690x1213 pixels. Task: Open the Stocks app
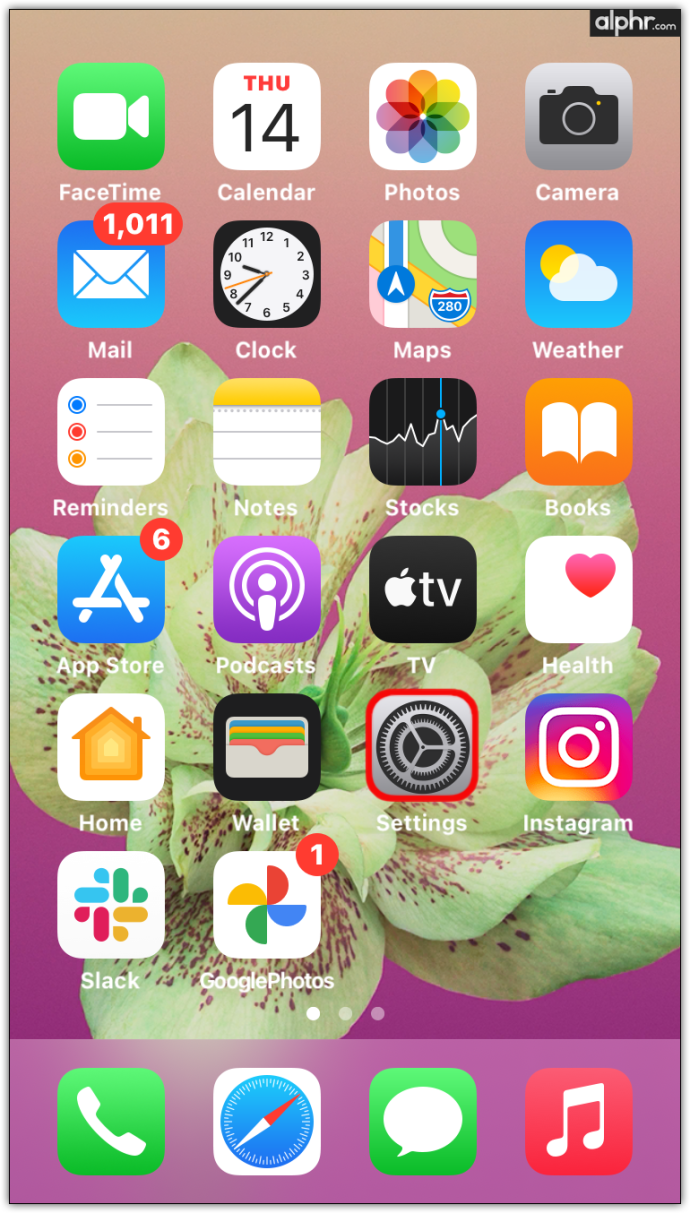coord(422,432)
